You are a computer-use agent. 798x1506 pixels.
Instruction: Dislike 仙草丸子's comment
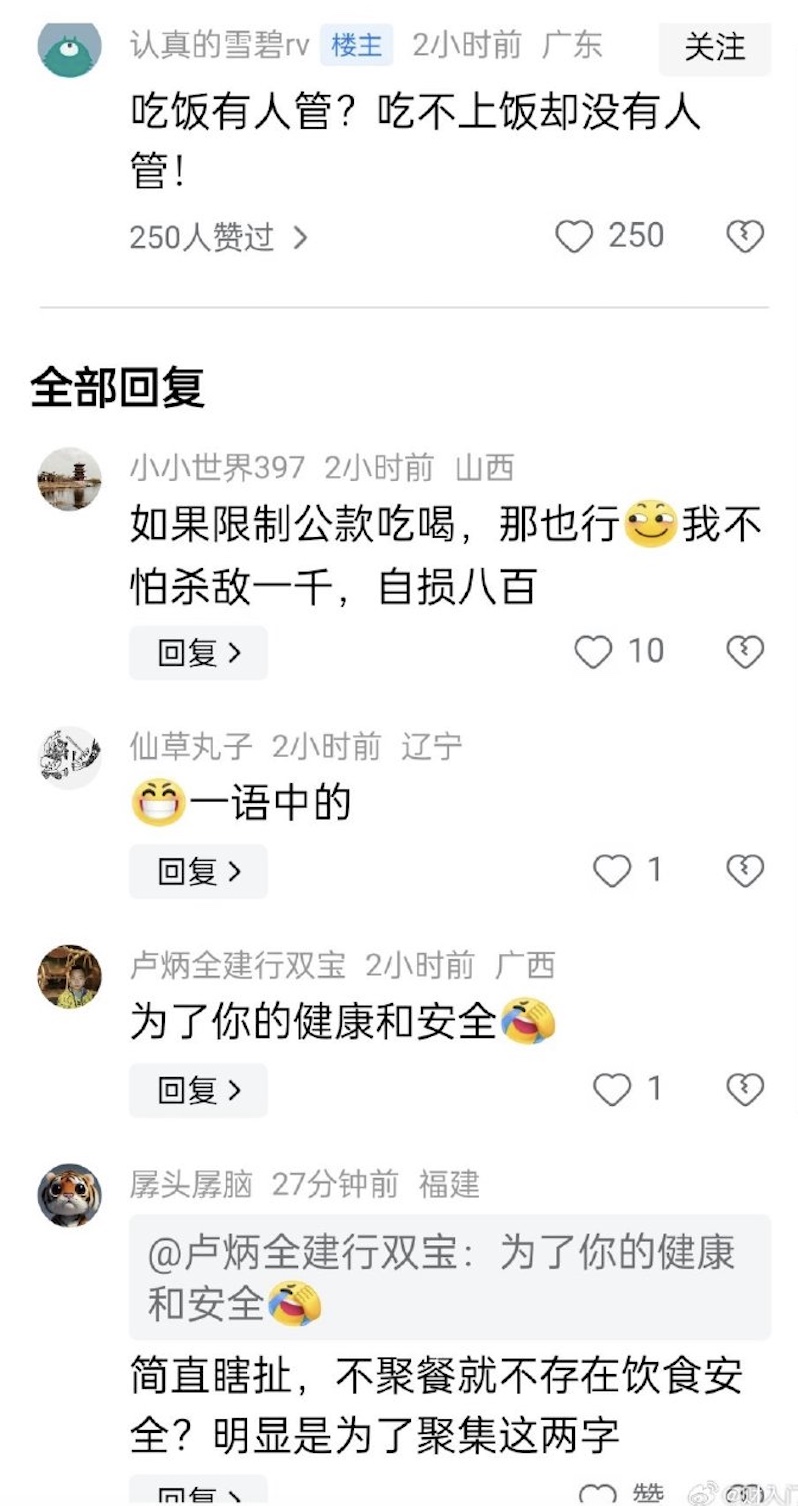tap(744, 872)
